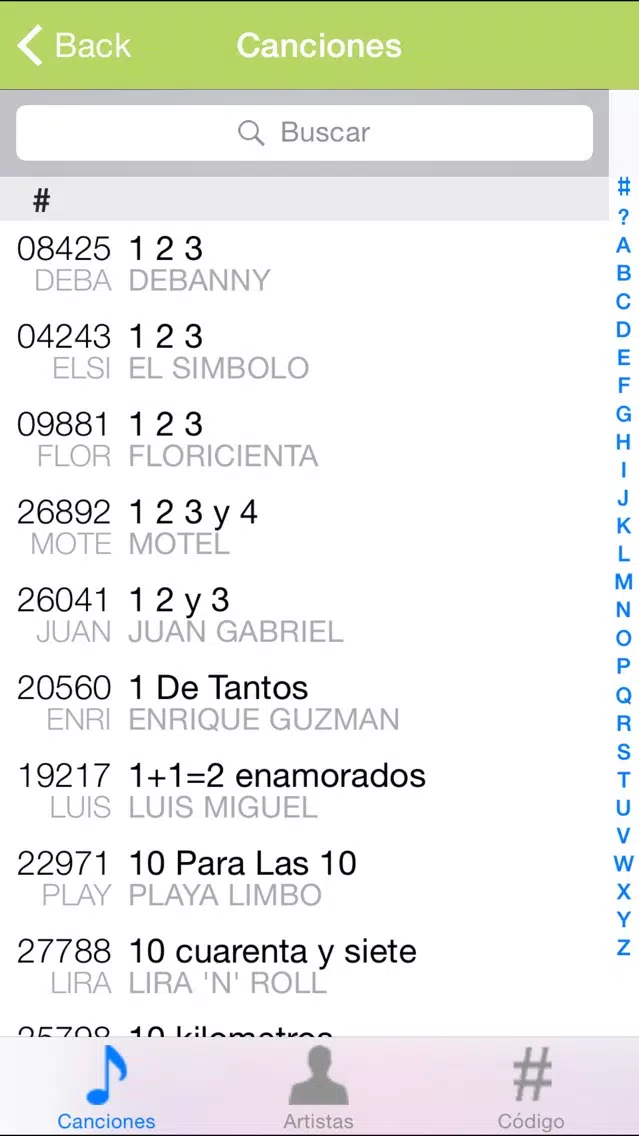Screen dimensions: 639x1136
Task: Switch to the Artistas tab
Action: [x=319, y=1087]
